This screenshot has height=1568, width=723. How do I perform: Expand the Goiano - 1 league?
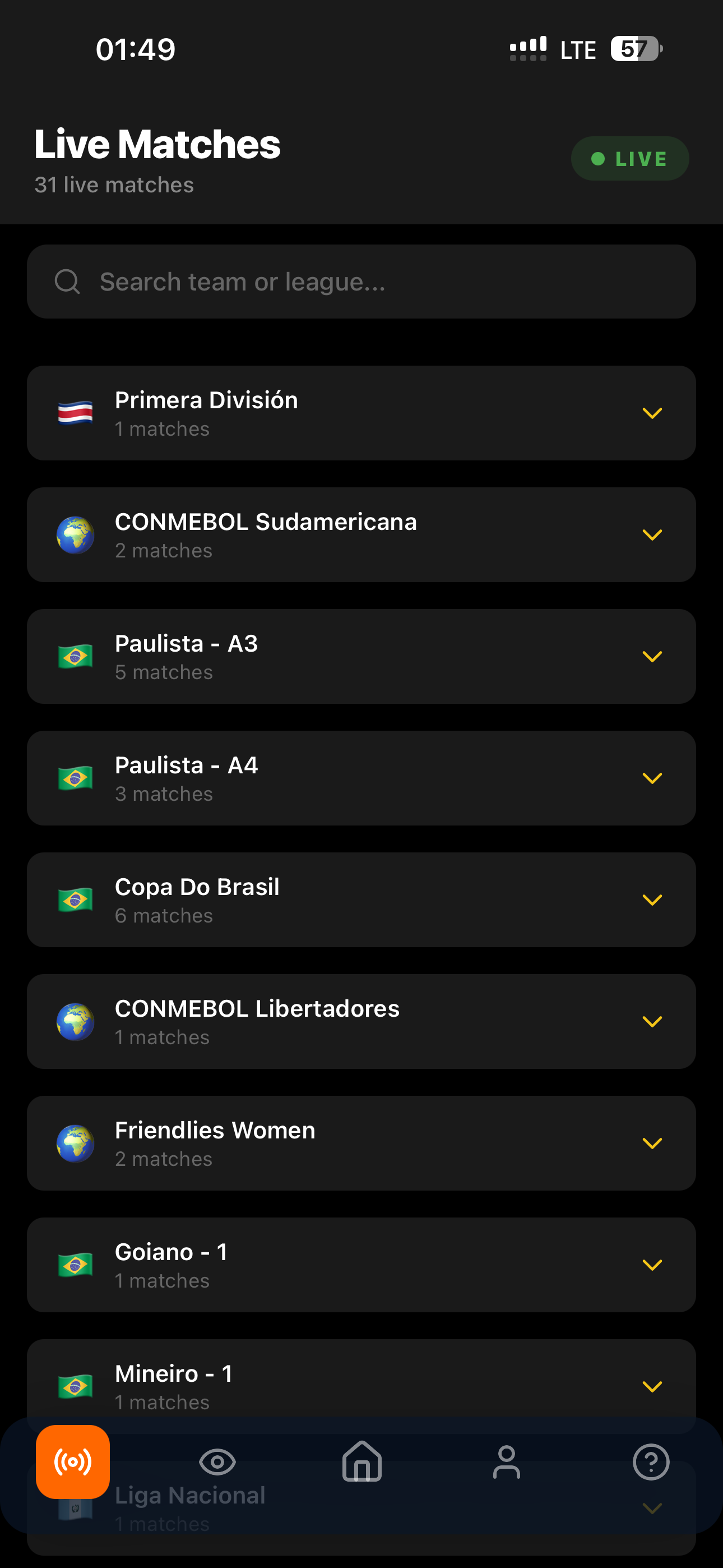(652, 1266)
